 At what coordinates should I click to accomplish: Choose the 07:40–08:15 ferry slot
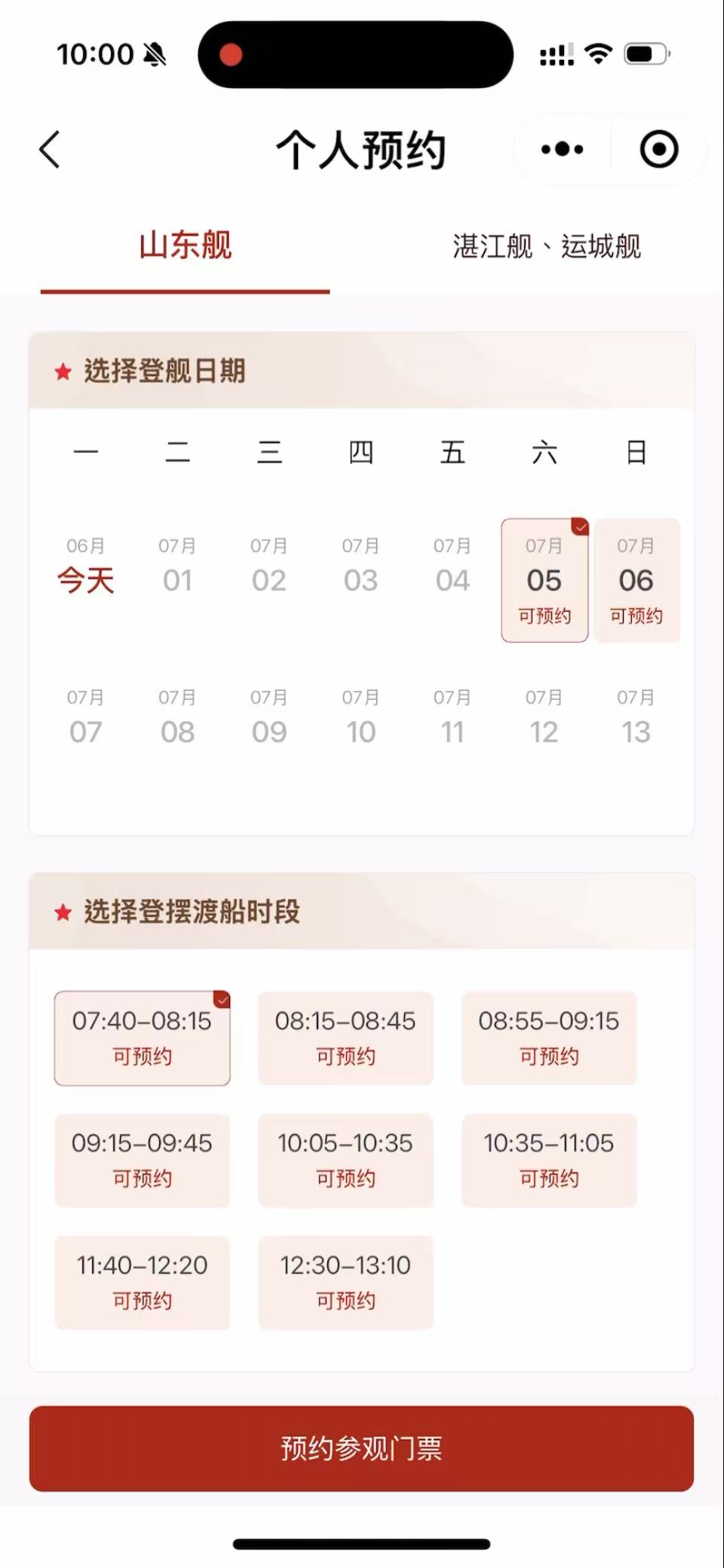pos(142,1038)
